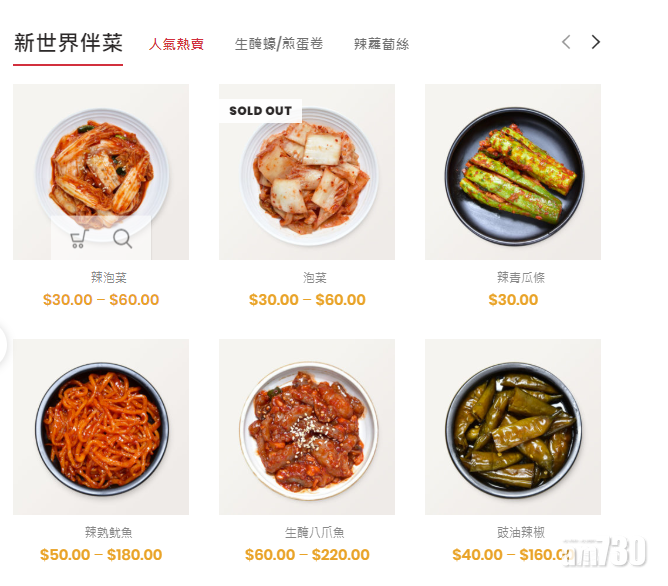Show the next products with the right arrow

tap(596, 42)
